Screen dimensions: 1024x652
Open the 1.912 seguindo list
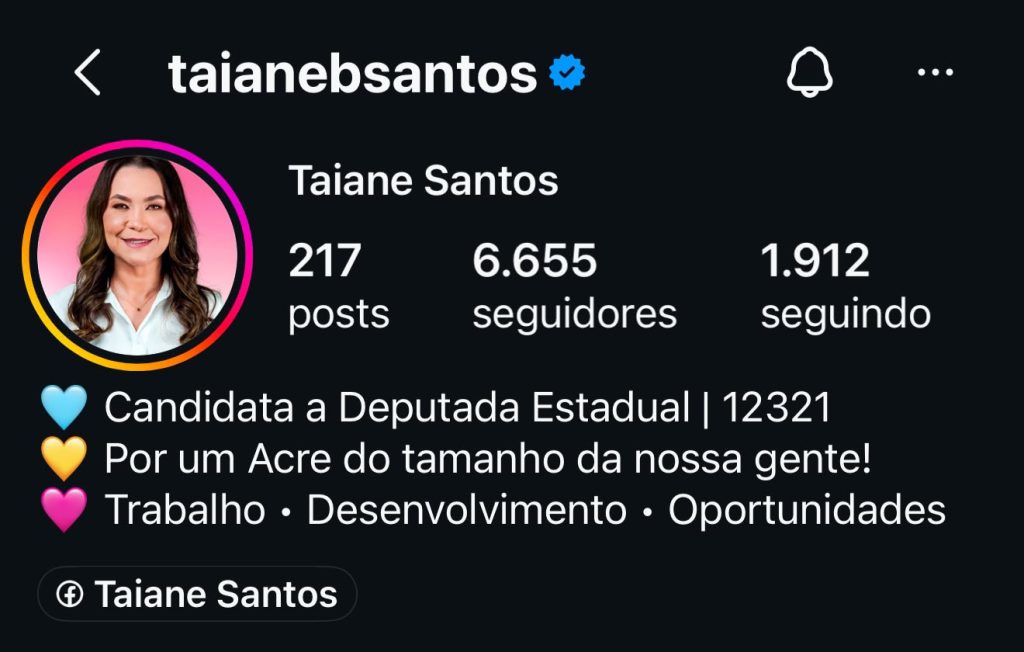[846, 286]
